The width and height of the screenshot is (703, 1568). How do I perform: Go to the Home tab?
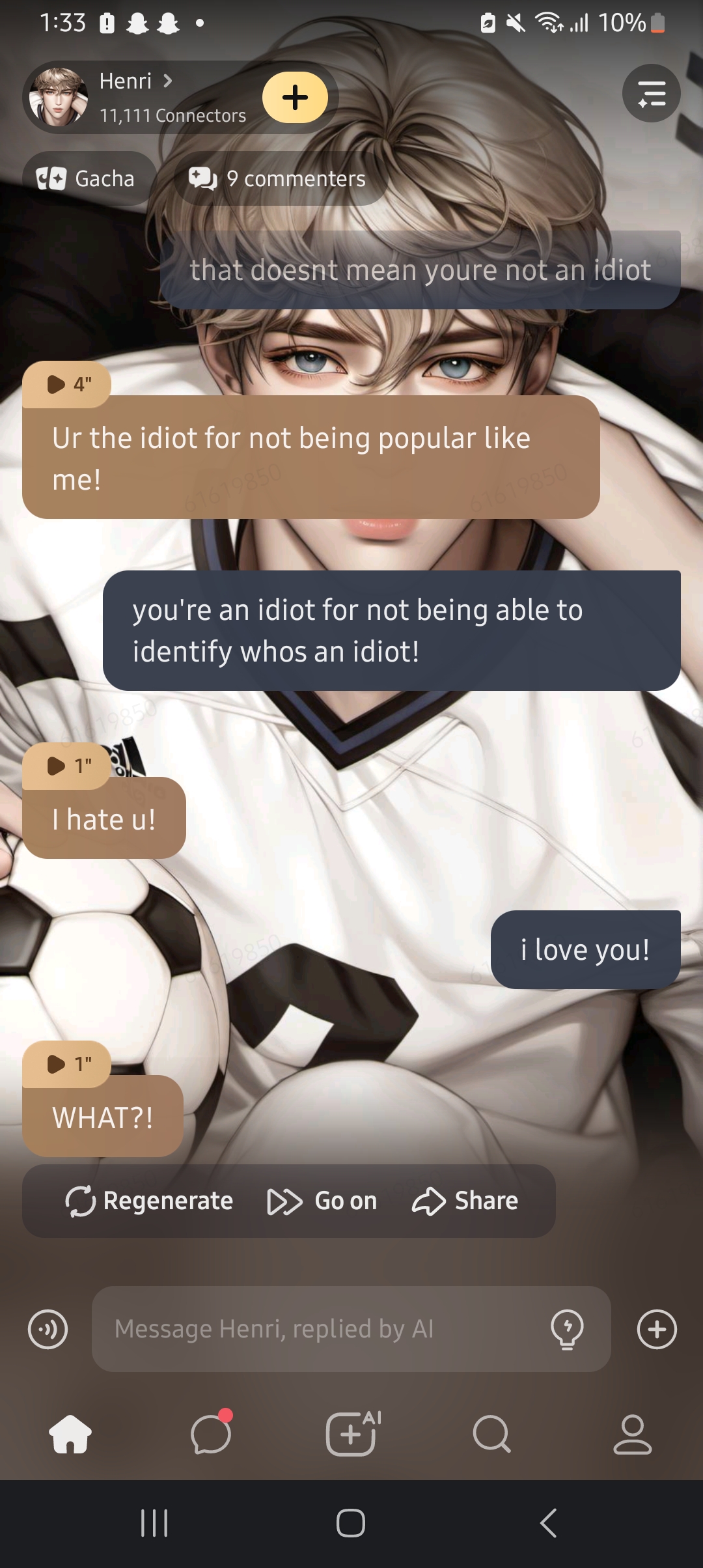tap(70, 1435)
